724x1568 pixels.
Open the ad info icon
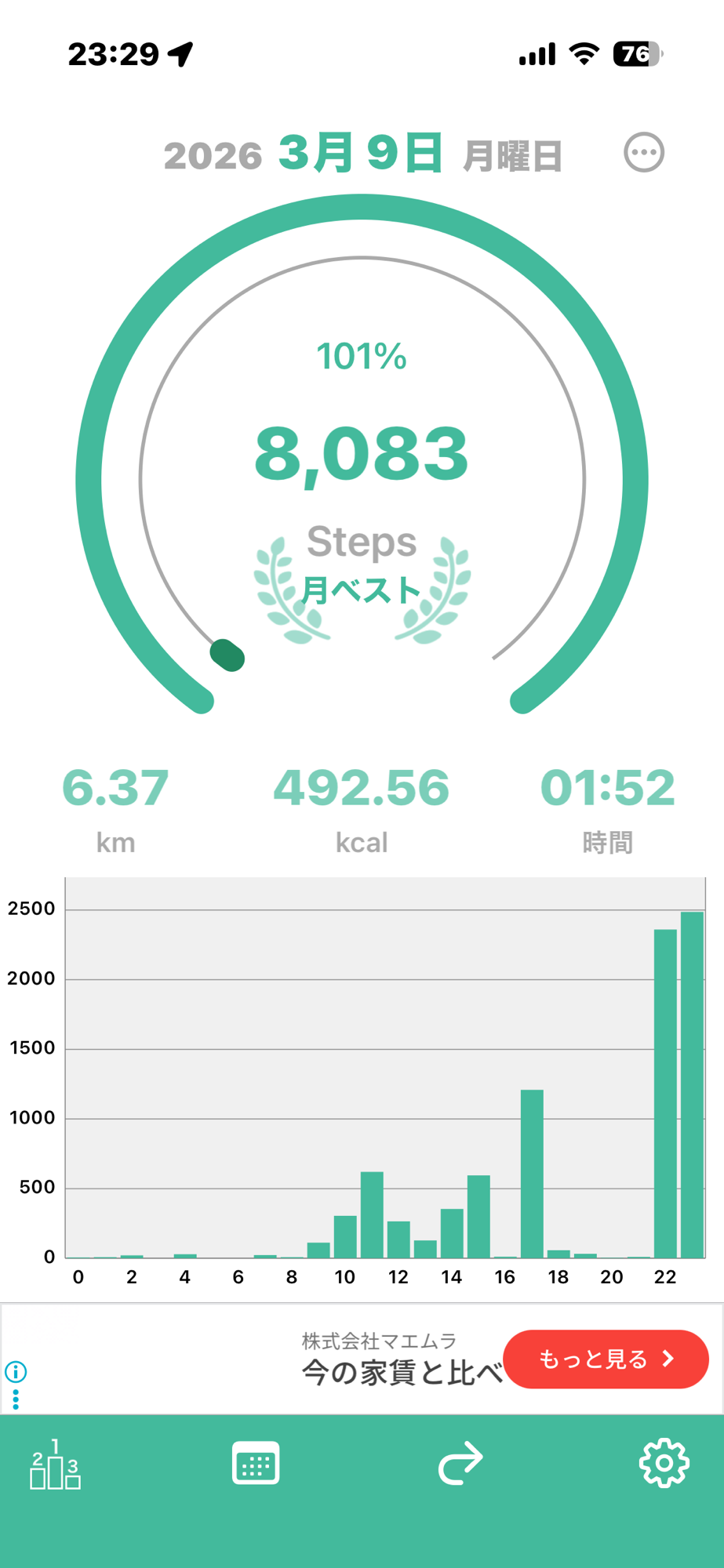pyautogui.click(x=16, y=1371)
